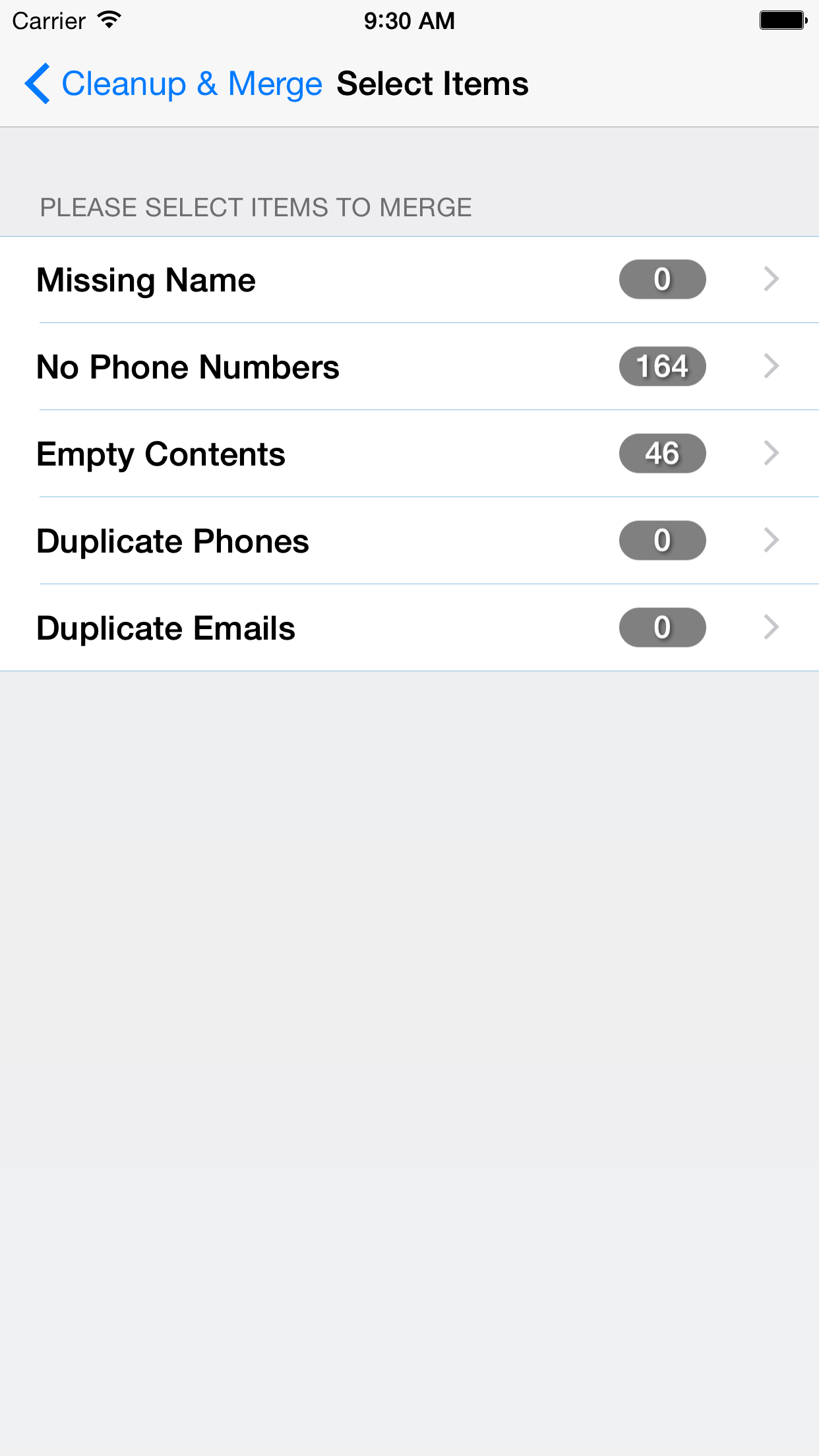View Empty Contents items
This screenshot has width=819, height=1456.
point(409,454)
